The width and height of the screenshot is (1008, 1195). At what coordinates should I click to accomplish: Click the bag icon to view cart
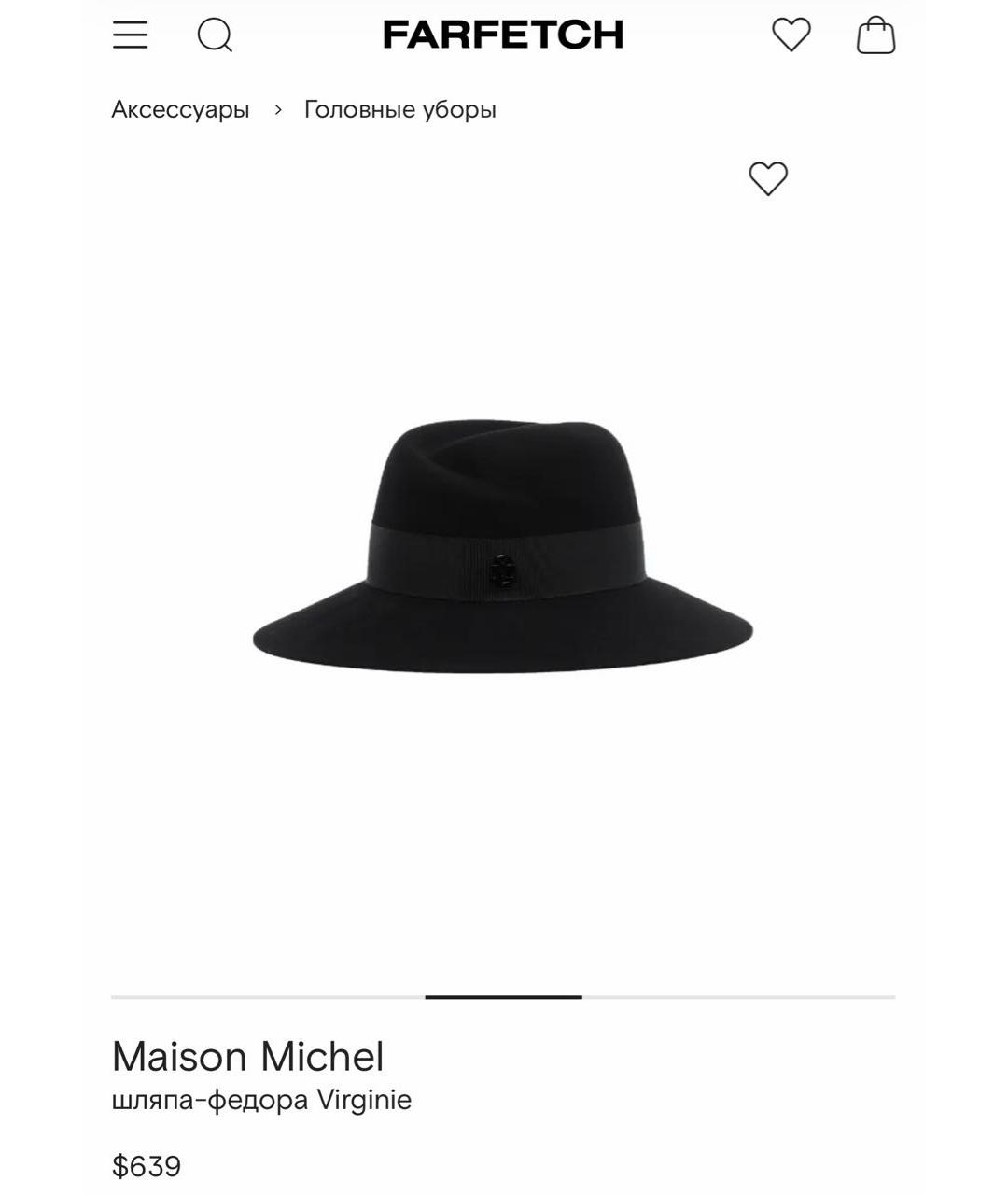[875, 35]
